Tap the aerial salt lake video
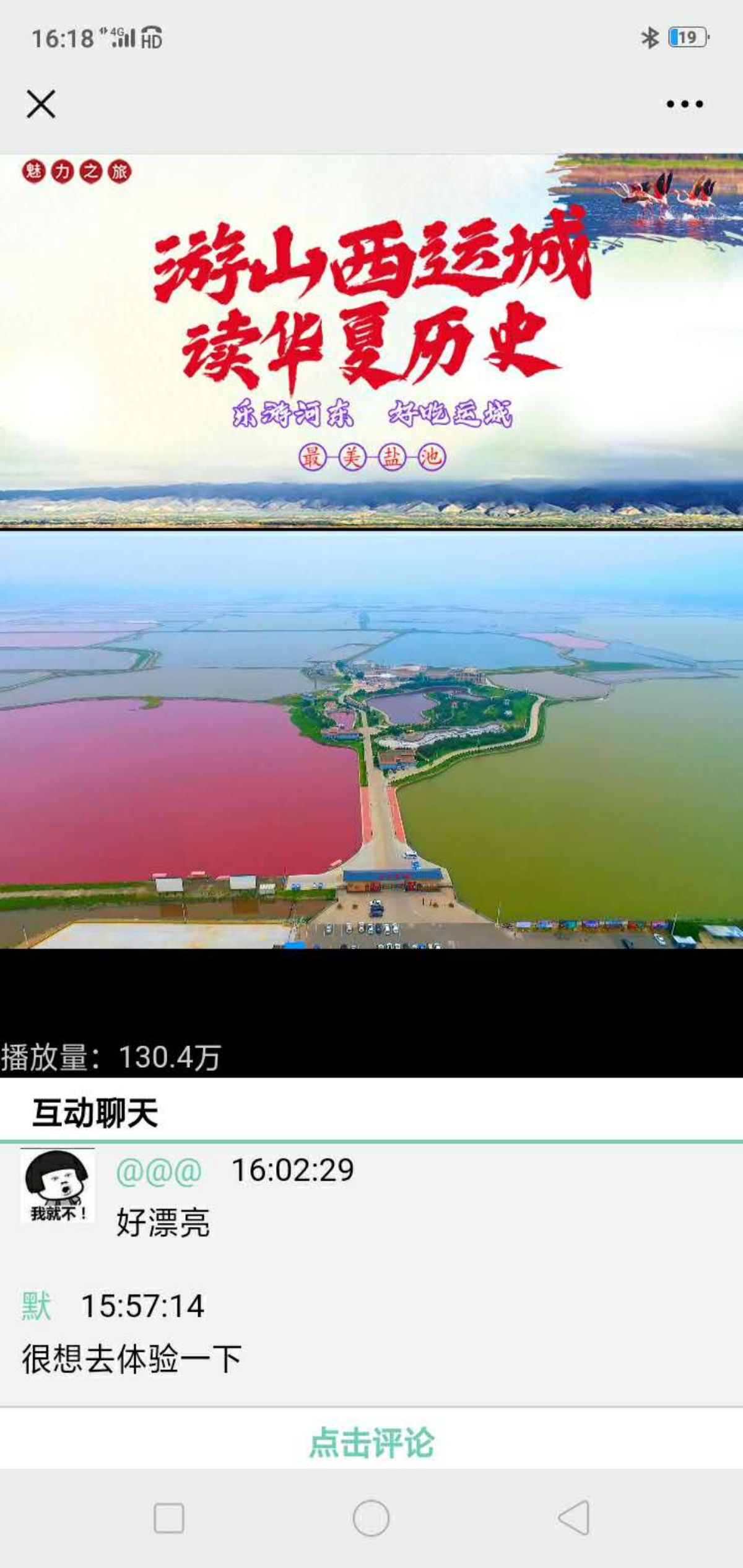 coord(371,740)
